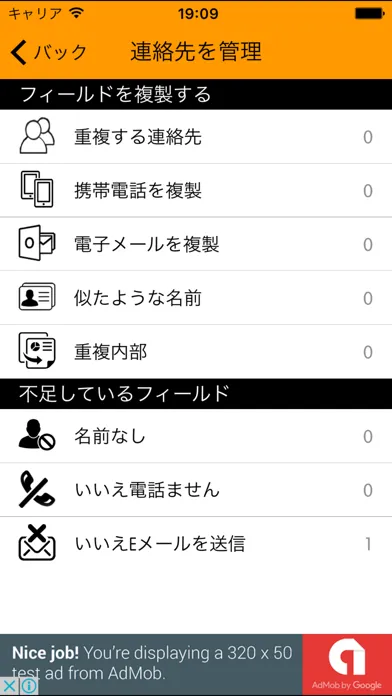Open the 重複する連絡先 row
The width and height of the screenshot is (392, 696).
(196, 137)
